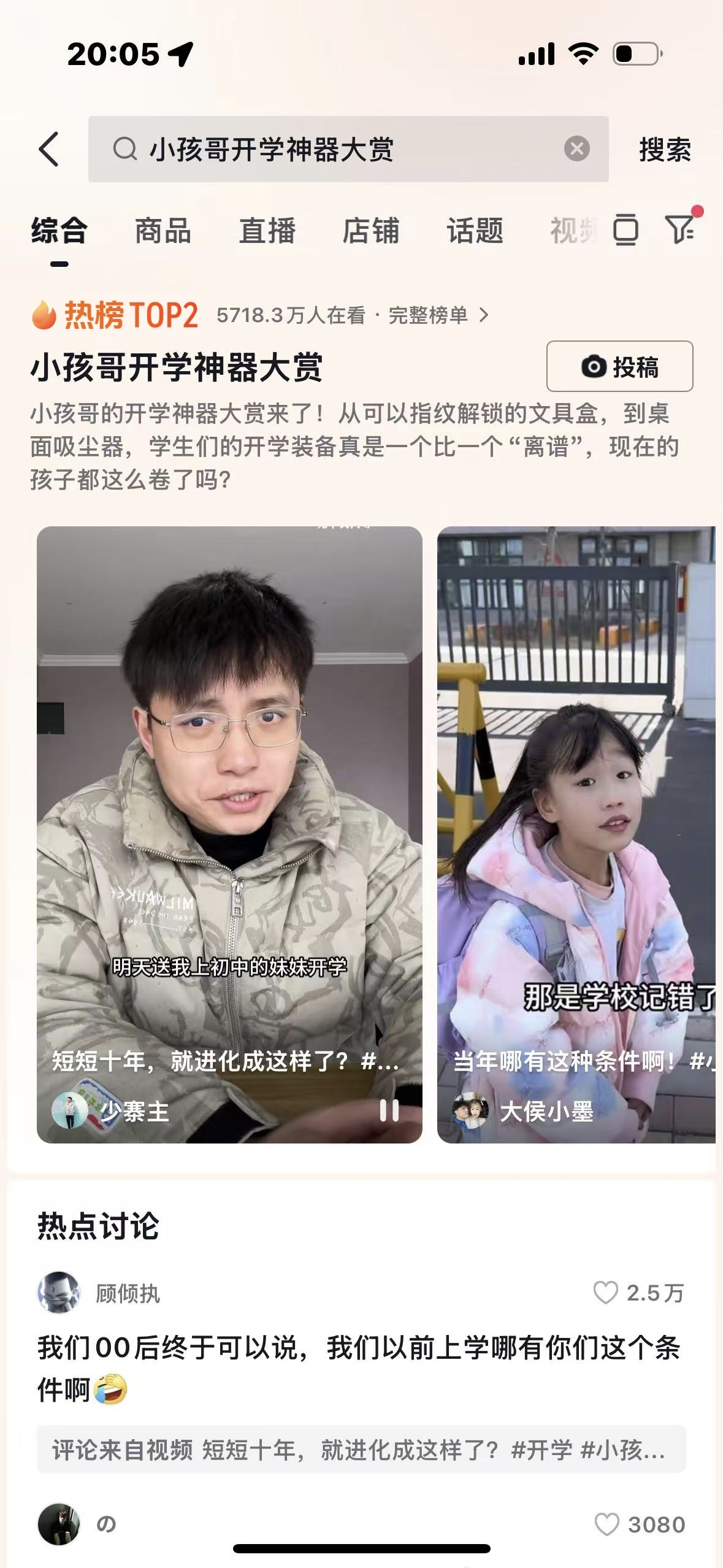This screenshot has width=723, height=1568.
Task: Switch to the 直播 tab
Action: pos(267,231)
